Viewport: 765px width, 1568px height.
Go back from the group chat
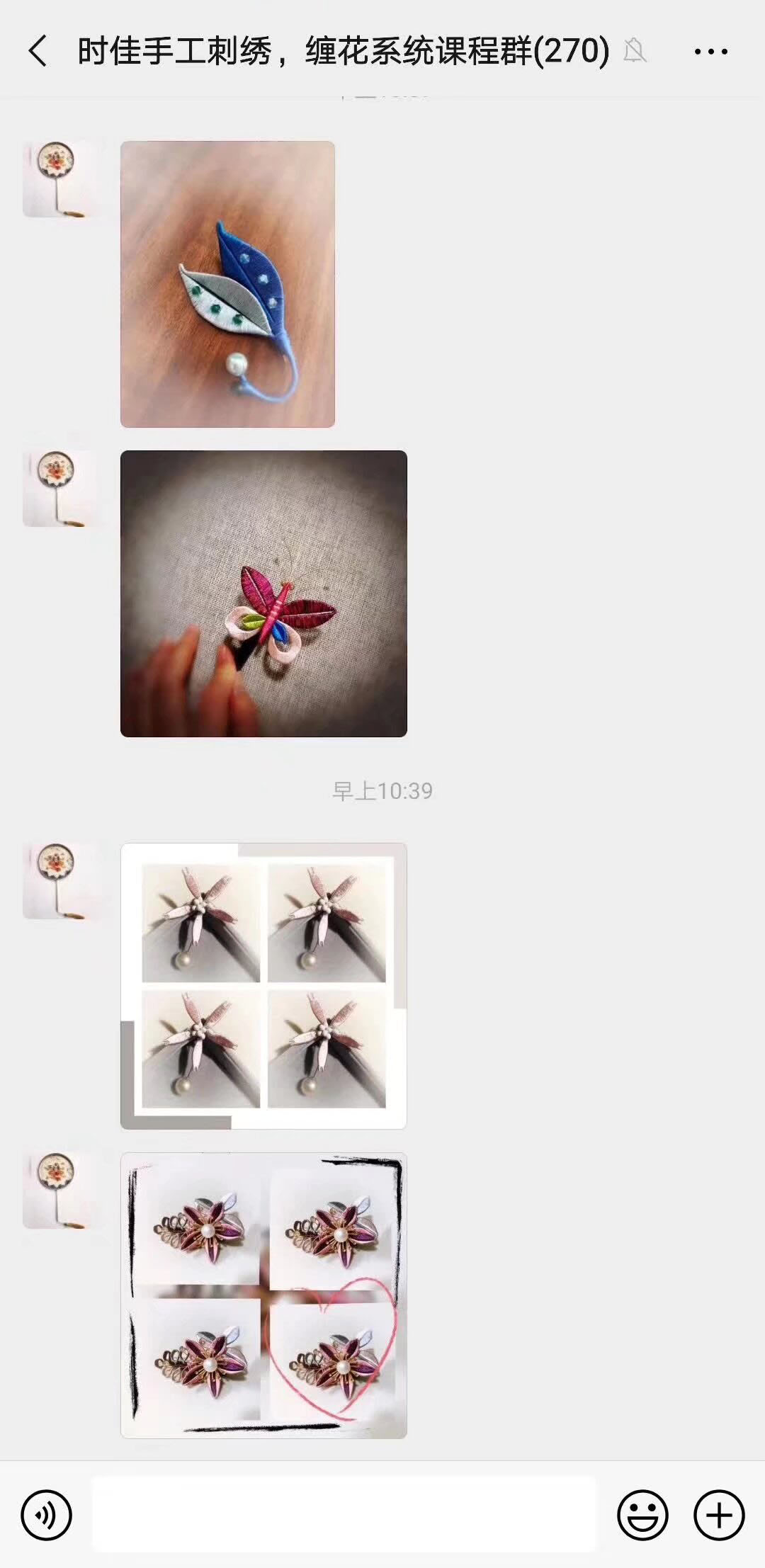coord(38,52)
